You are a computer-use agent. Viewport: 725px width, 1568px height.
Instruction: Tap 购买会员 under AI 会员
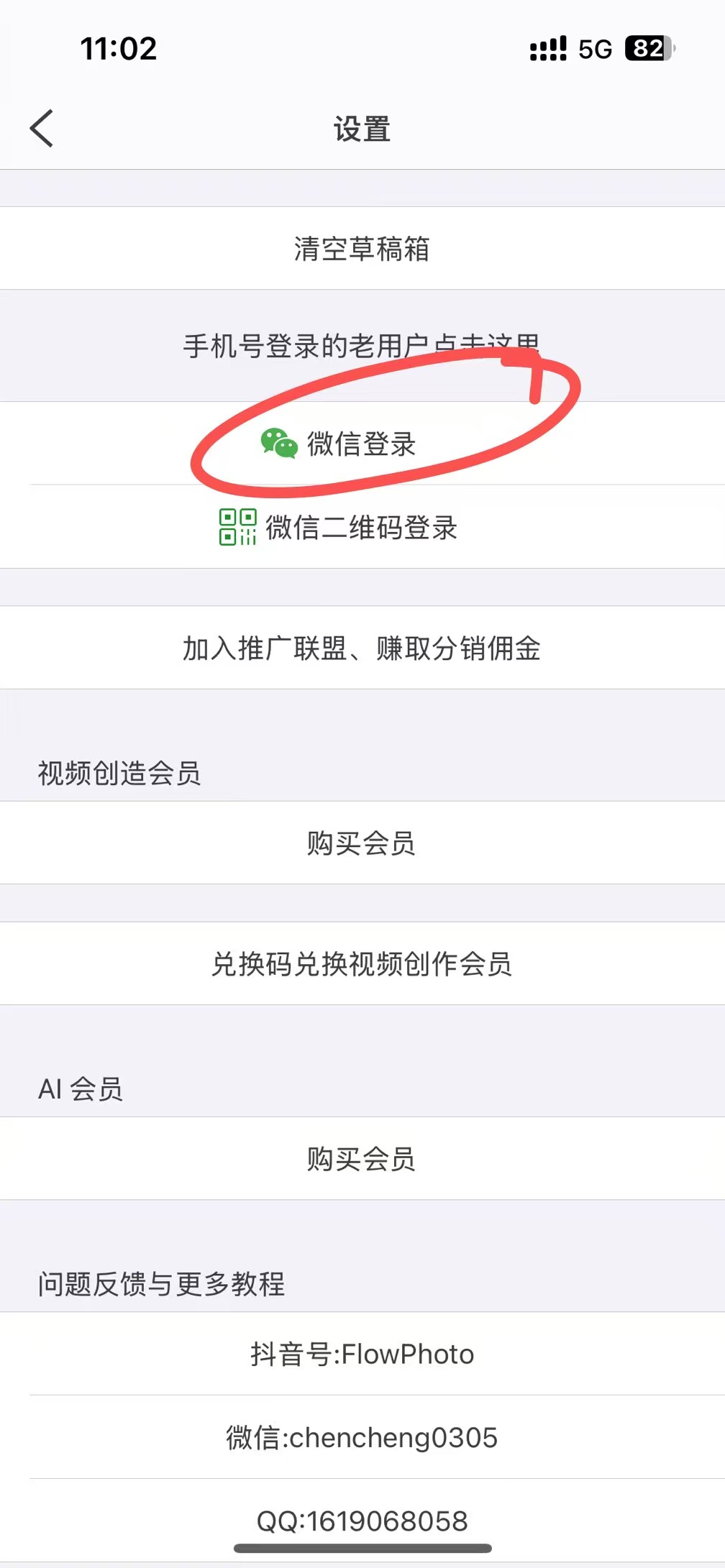point(362,1159)
